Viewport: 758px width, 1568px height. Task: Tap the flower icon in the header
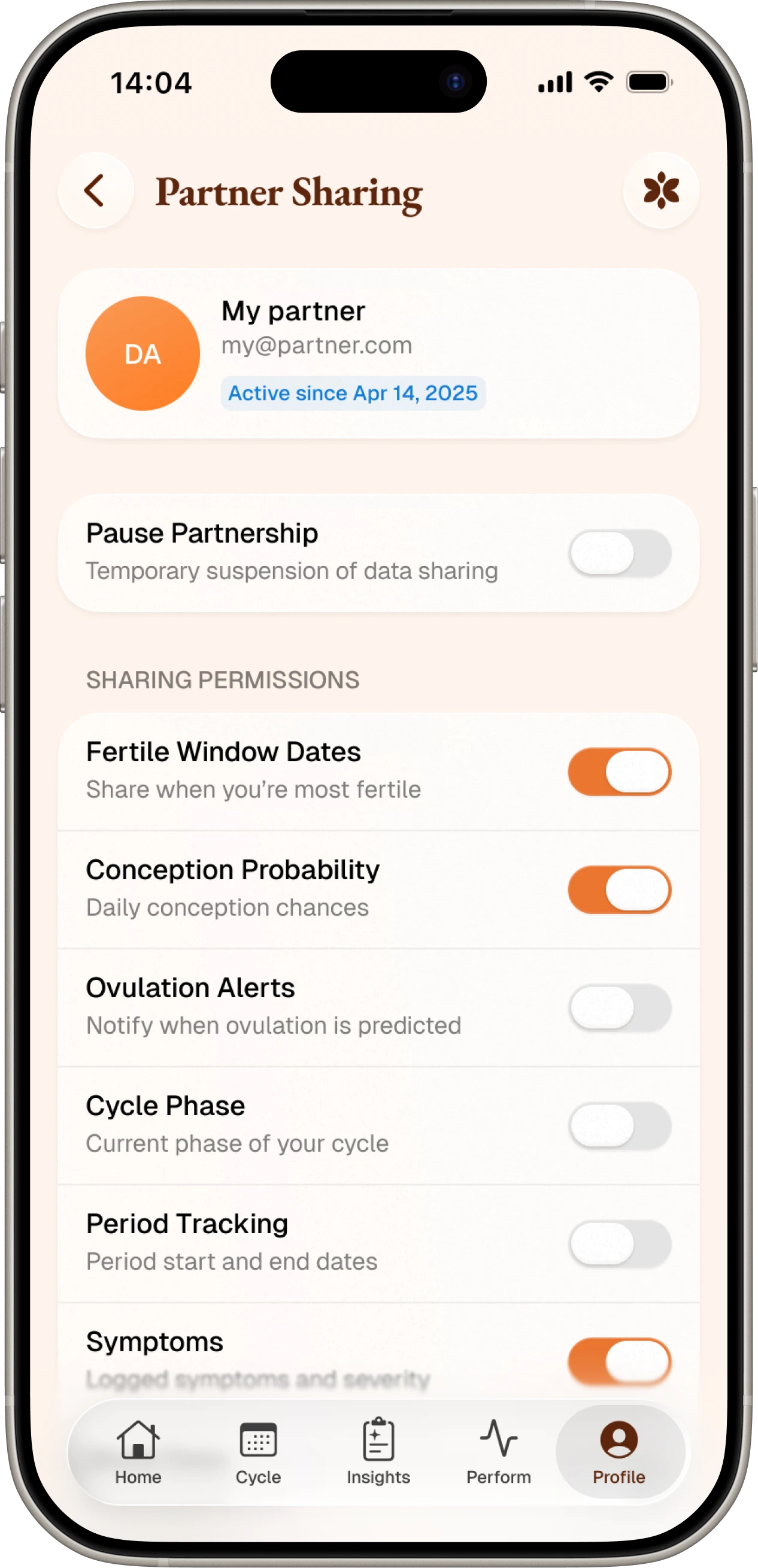660,190
